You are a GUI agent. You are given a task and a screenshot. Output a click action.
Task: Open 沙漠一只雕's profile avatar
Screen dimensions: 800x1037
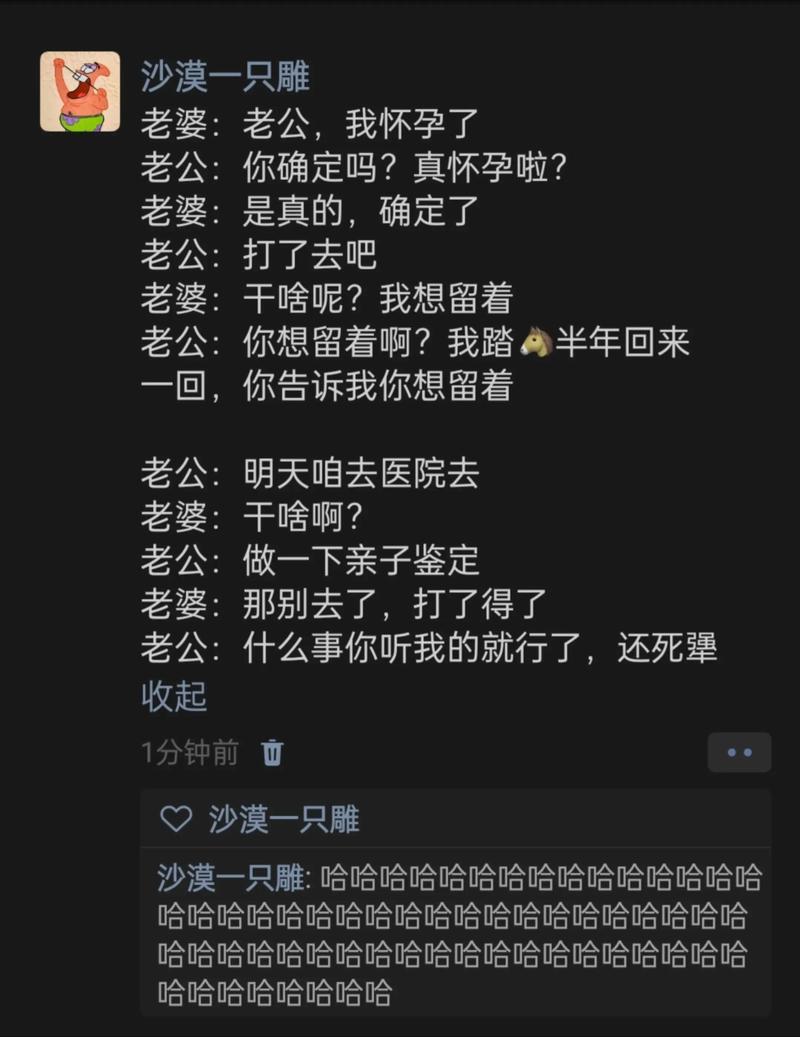click(80, 92)
